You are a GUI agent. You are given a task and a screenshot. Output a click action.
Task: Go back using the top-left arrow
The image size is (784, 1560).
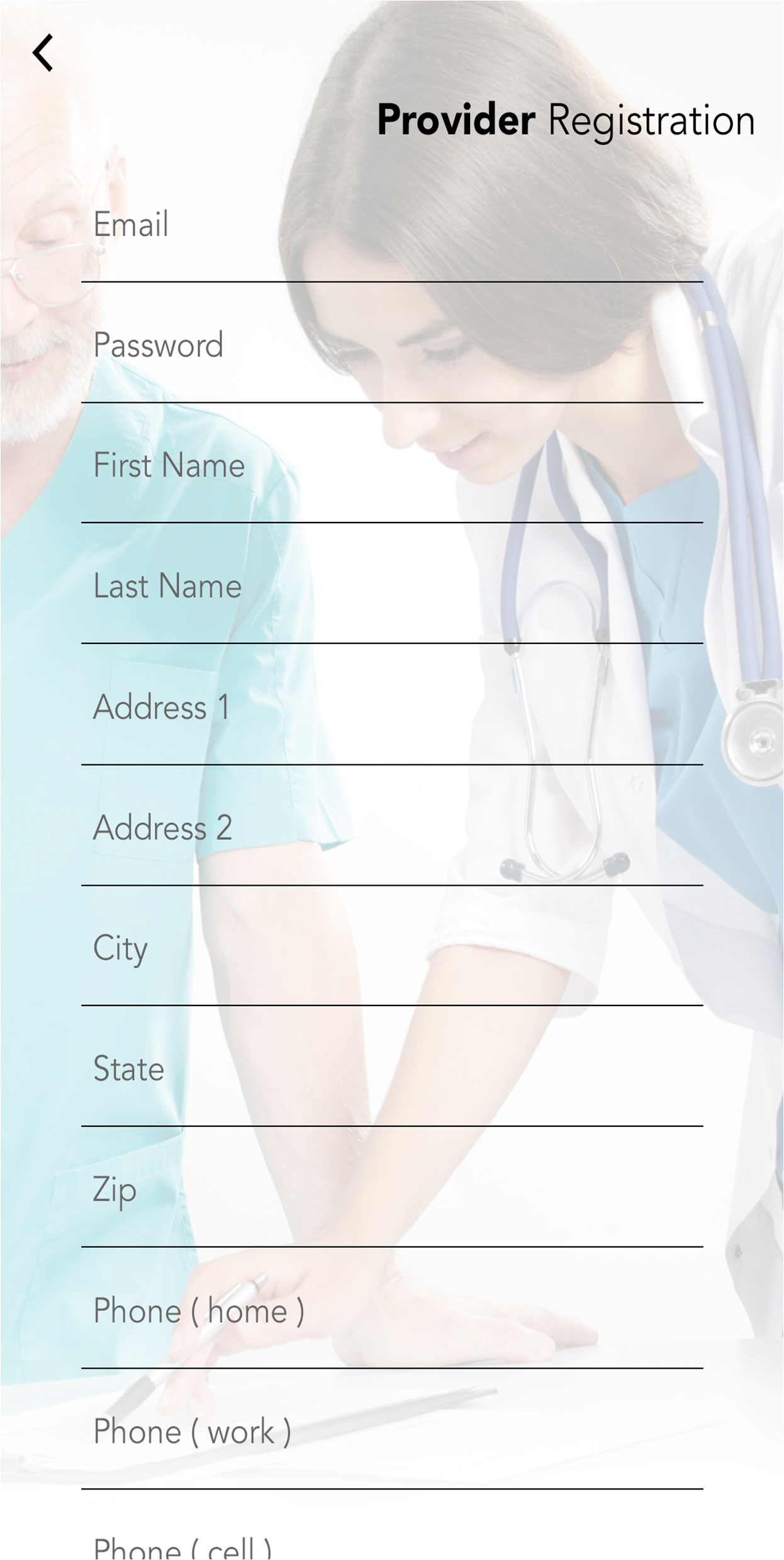pyautogui.click(x=43, y=53)
